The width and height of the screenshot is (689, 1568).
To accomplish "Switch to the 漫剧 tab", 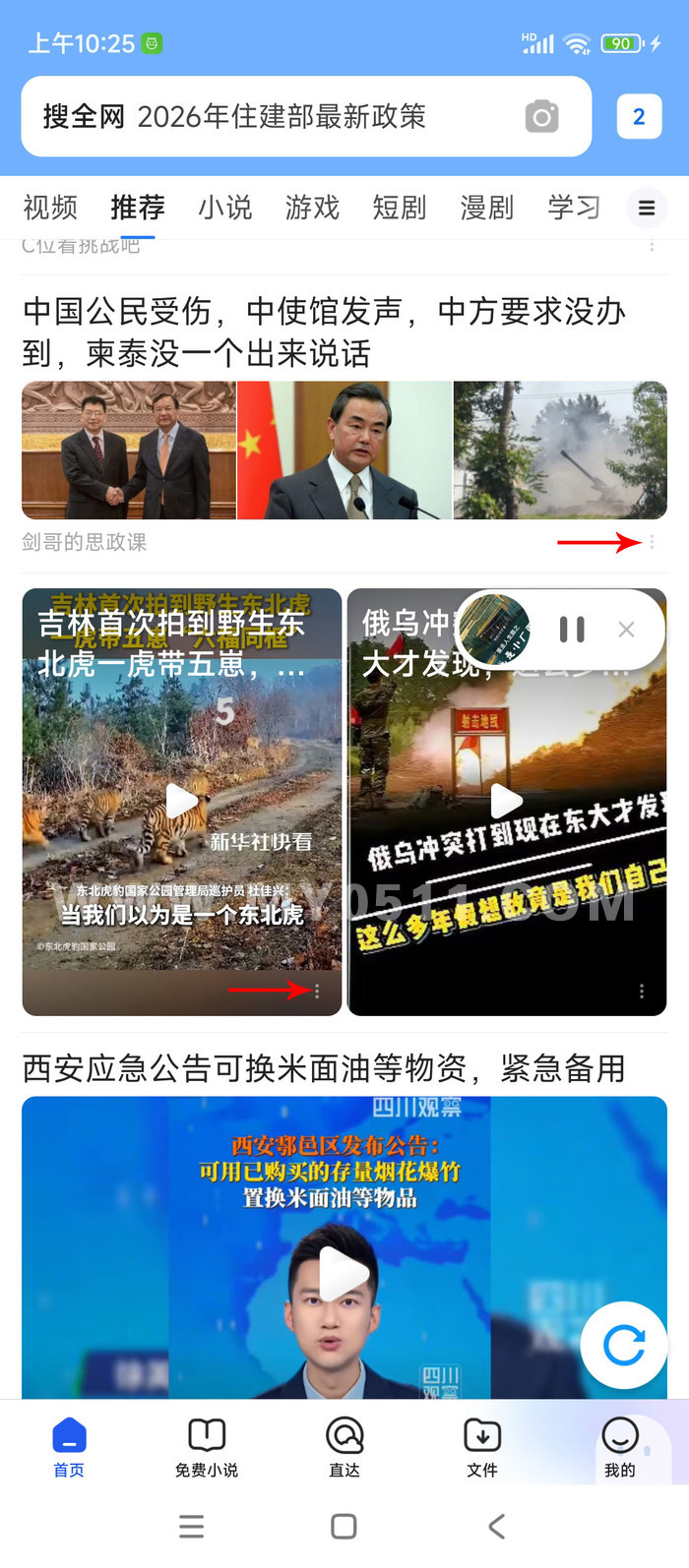I will click(x=487, y=208).
